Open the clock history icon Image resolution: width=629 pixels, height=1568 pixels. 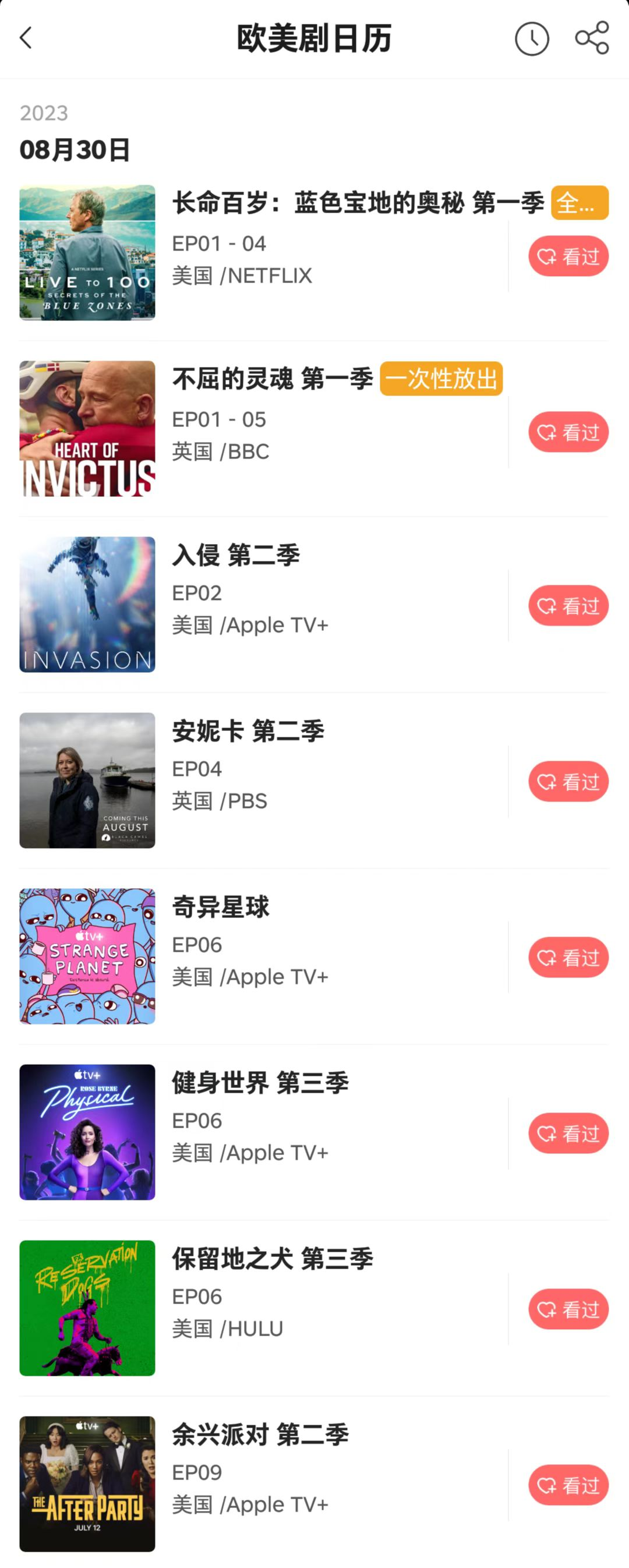tap(532, 39)
